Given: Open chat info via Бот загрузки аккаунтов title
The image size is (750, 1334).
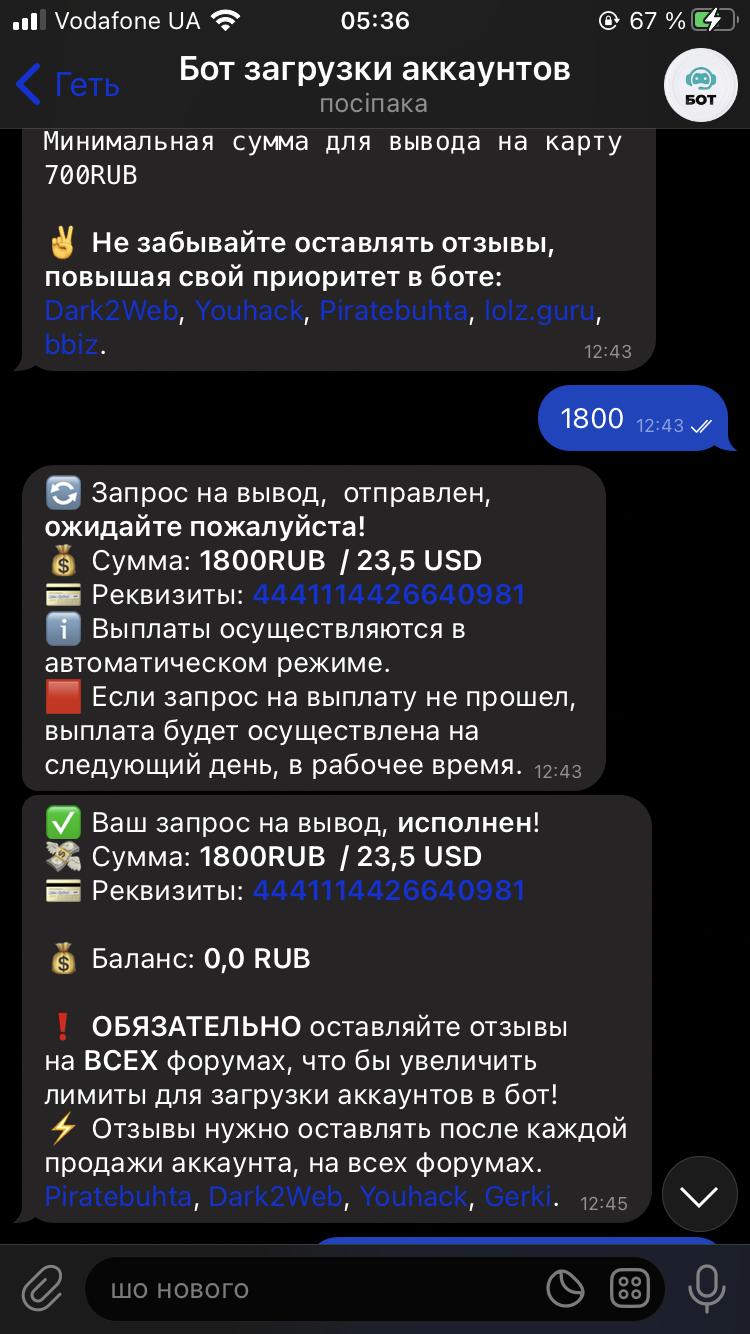Looking at the screenshot, I should pyautogui.click(x=374, y=70).
